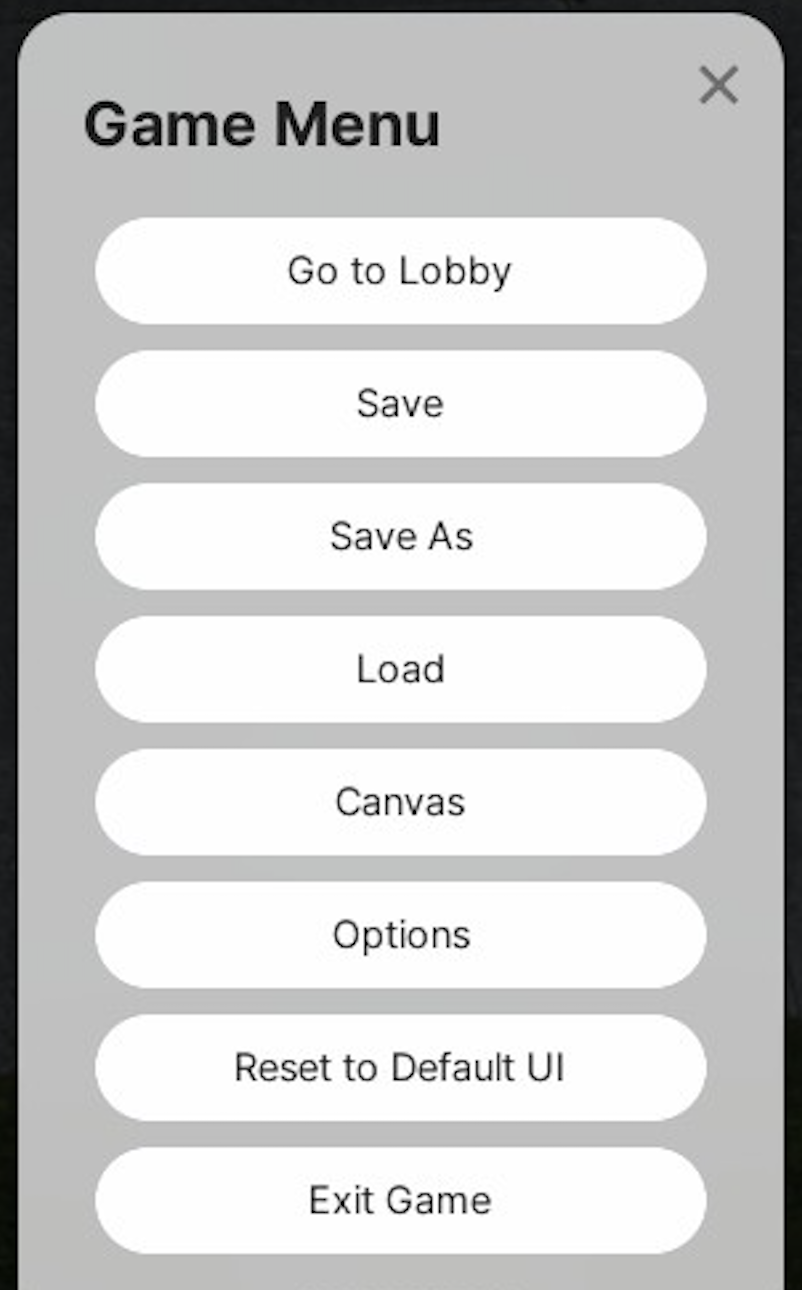
Task: Load a saved game
Action: coord(400,669)
